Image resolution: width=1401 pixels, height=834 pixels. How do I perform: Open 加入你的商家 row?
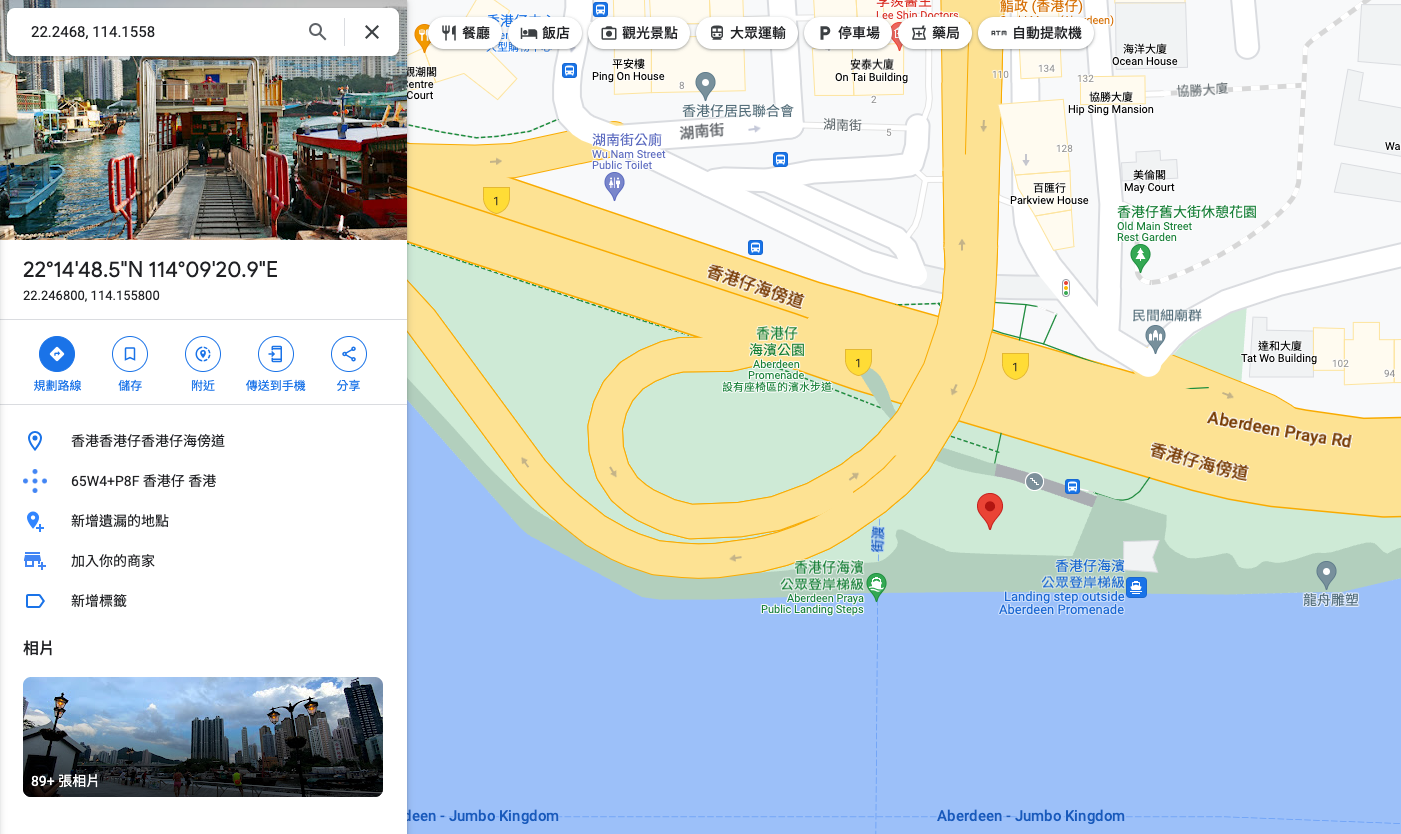click(113, 561)
